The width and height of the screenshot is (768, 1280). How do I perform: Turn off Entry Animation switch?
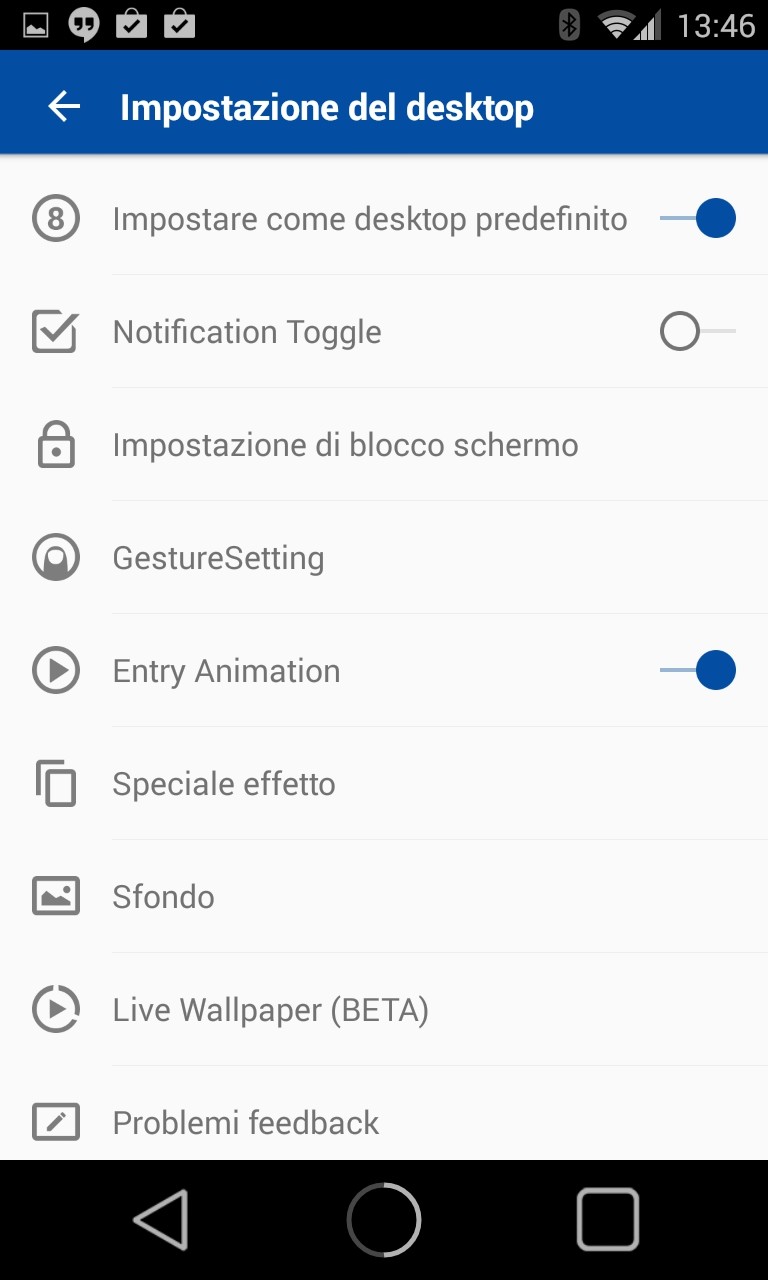[x=698, y=671]
